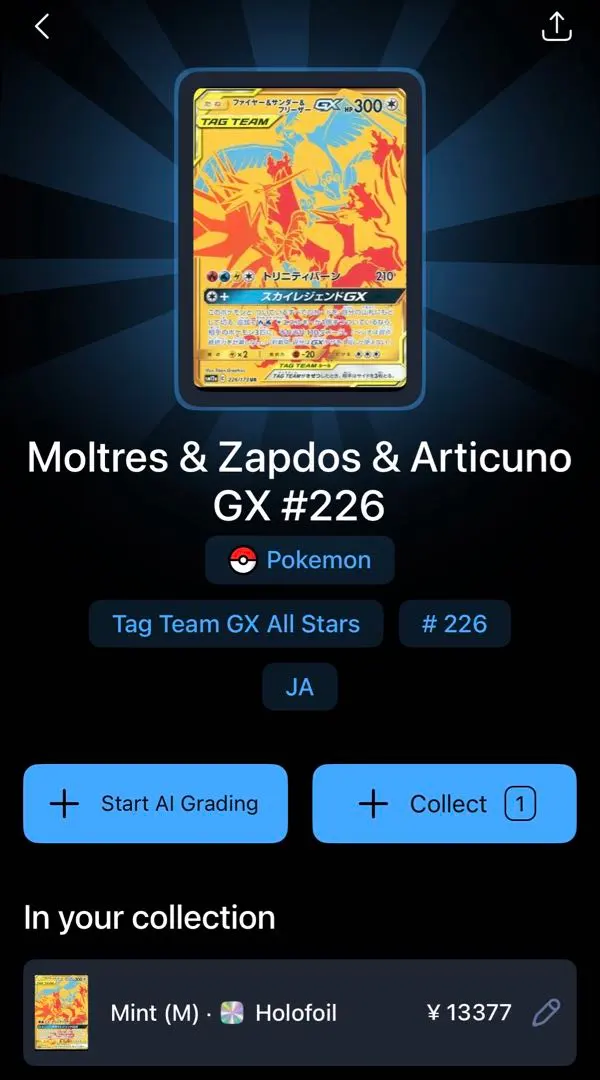Open the Mint (M) Holofoil collection row
This screenshot has width=600, height=1080.
270,1013
